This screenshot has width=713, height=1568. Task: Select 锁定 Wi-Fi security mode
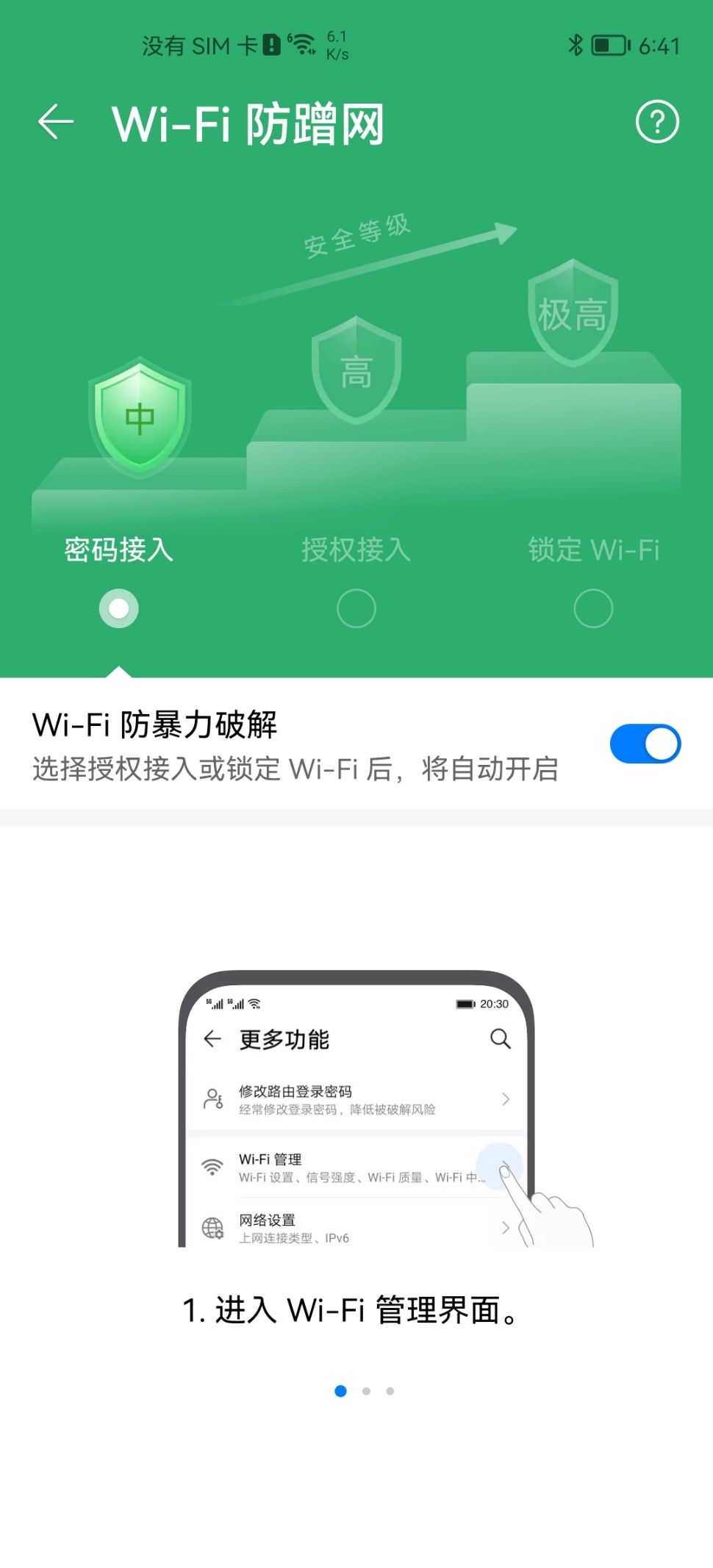(593, 608)
